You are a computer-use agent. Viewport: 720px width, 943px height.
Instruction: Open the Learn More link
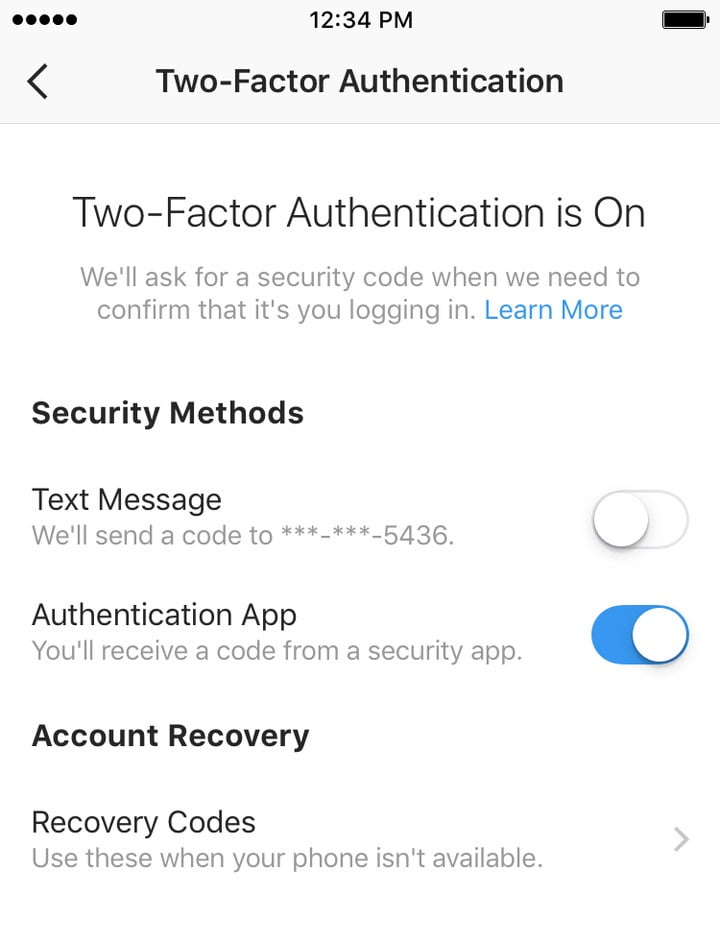pyautogui.click(x=553, y=310)
